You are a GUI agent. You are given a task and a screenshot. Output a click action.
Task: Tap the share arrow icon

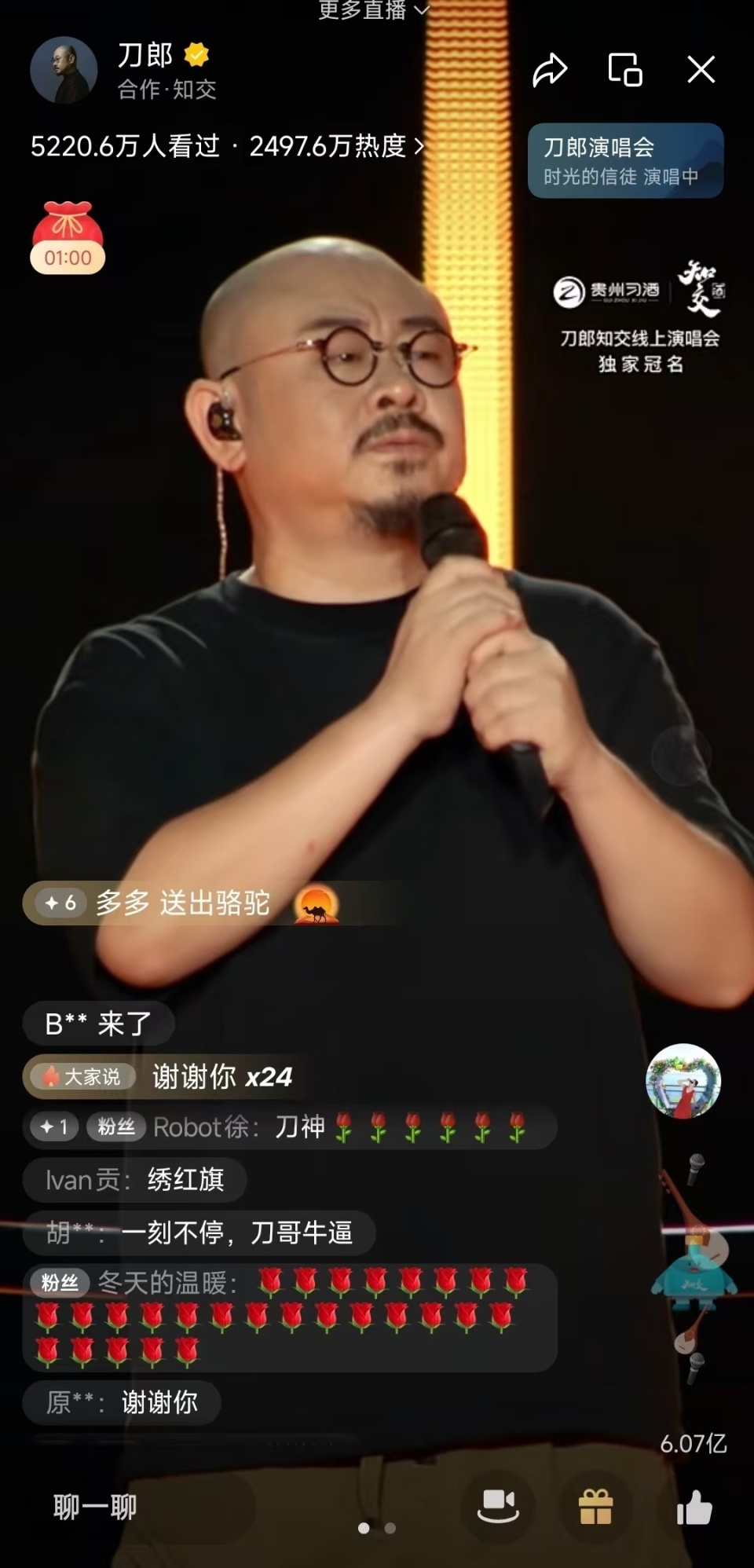tap(552, 70)
